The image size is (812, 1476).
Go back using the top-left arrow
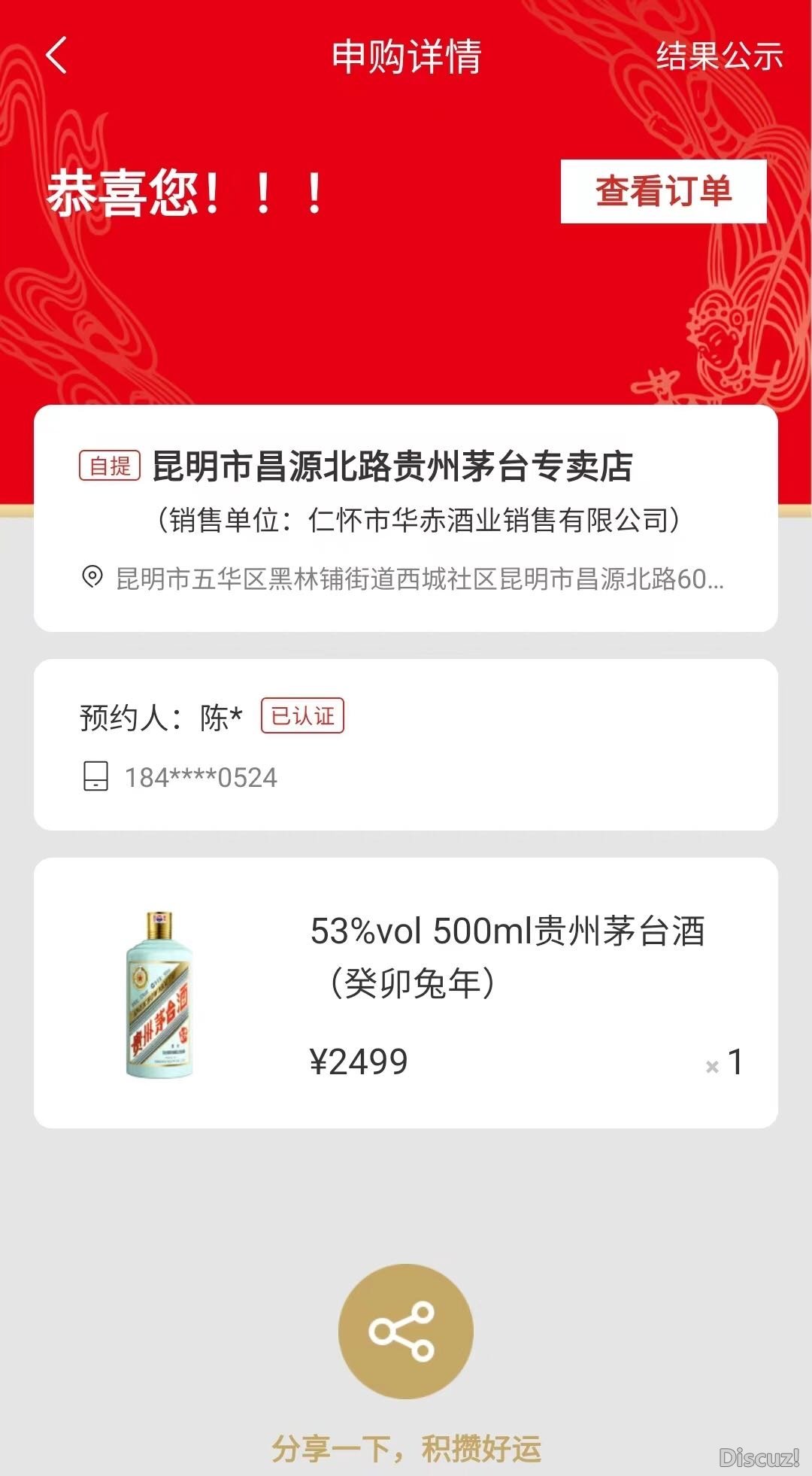(x=57, y=56)
